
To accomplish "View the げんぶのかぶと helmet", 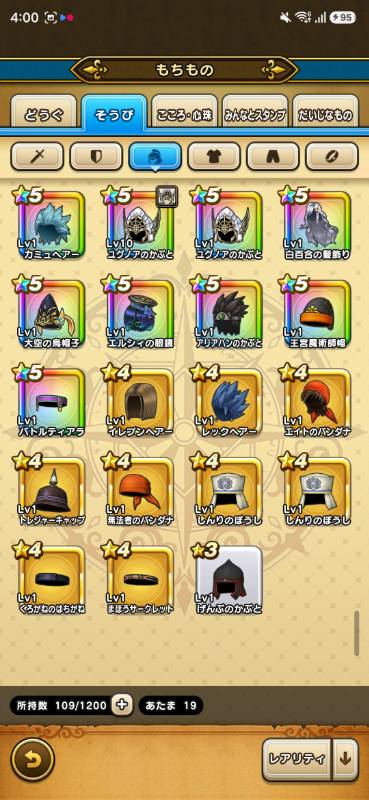I will click(x=229, y=580).
